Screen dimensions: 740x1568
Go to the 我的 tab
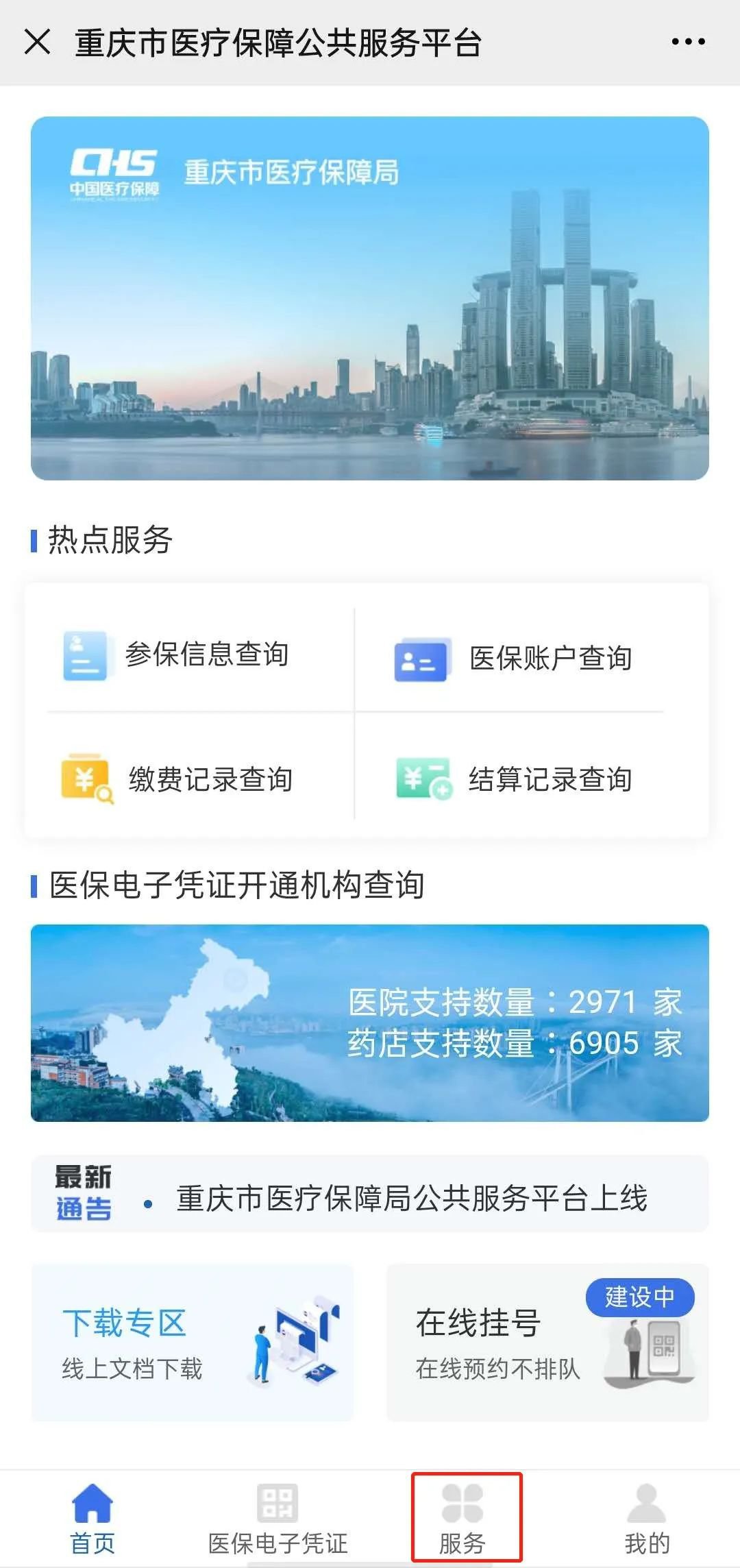pyautogui.click(x=647, y=1519)
